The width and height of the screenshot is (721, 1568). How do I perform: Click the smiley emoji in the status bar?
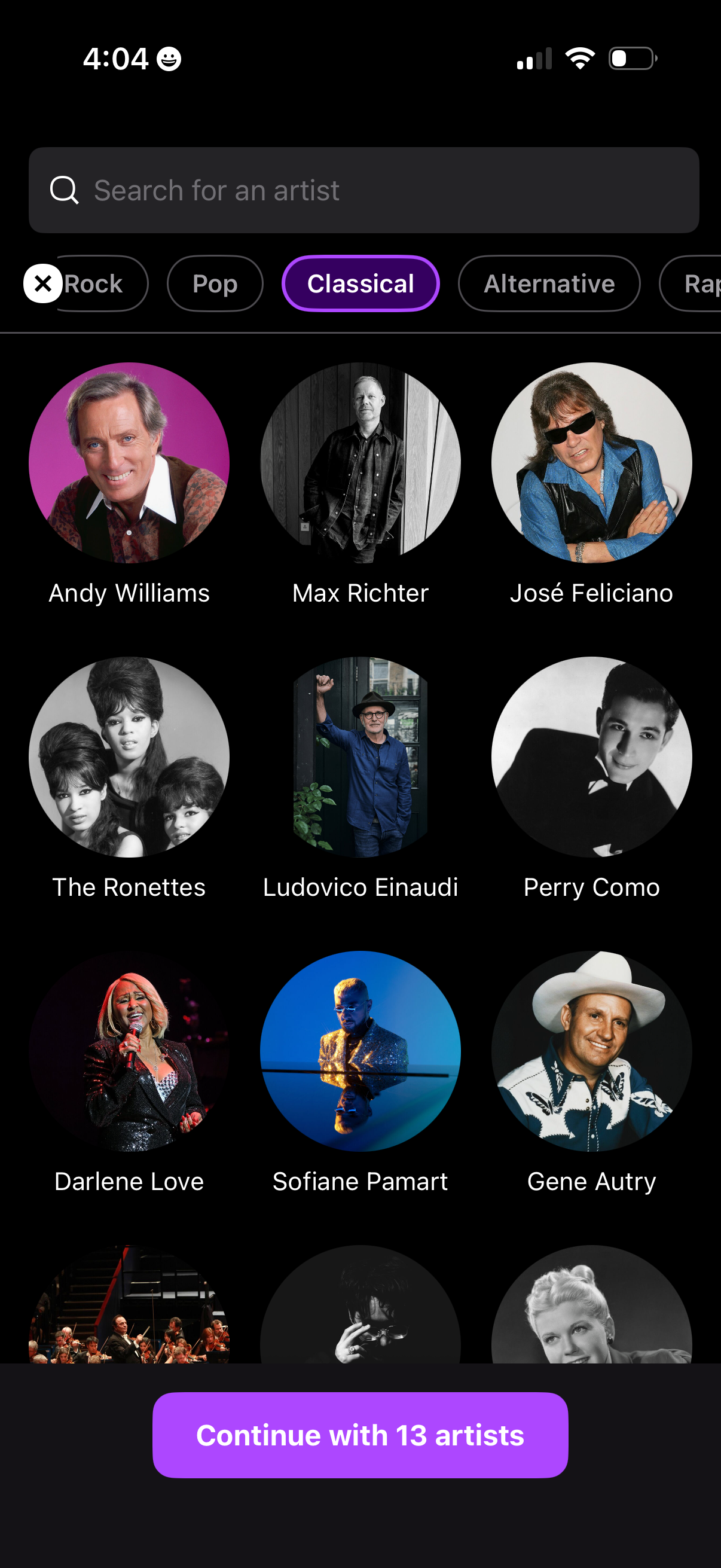pos(169,59)
